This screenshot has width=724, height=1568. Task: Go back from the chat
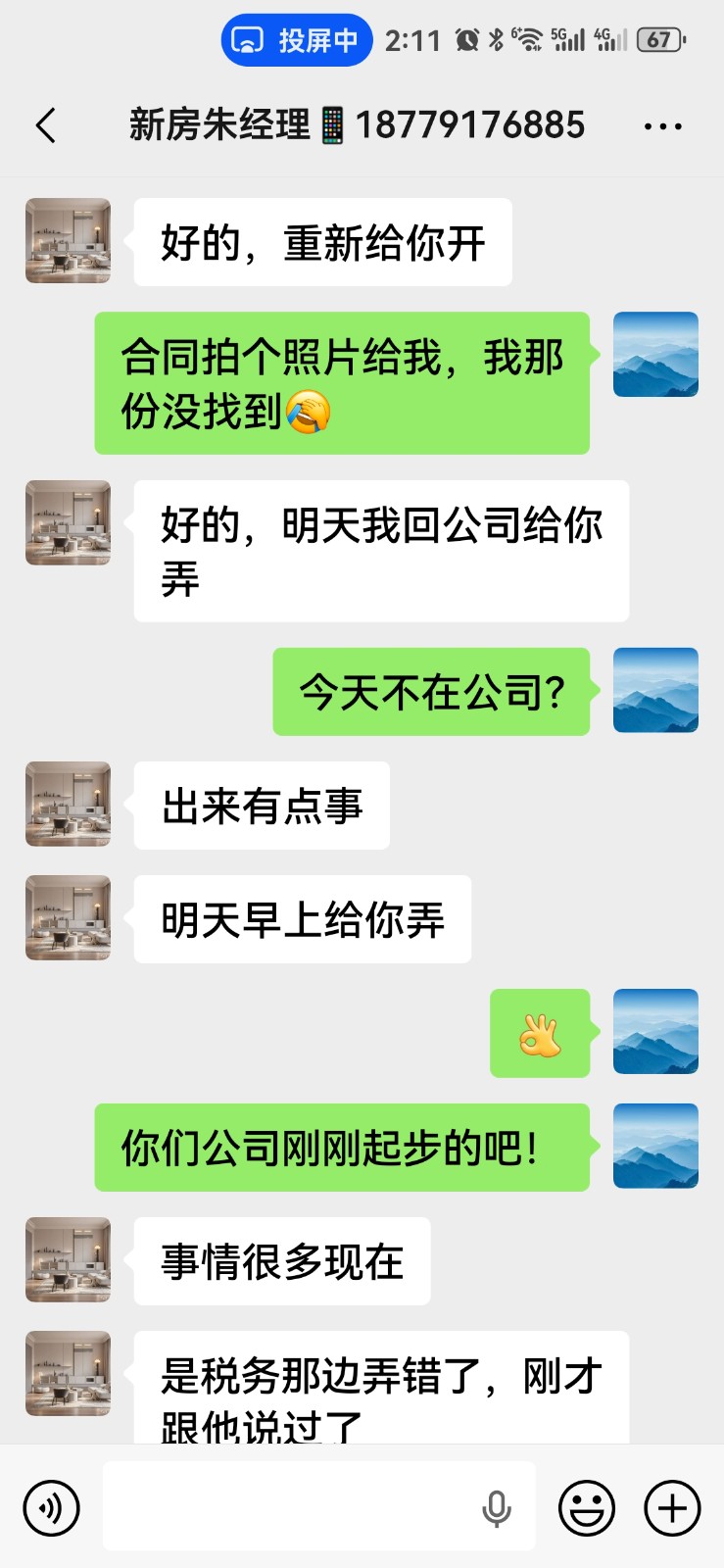coord(45,125)
